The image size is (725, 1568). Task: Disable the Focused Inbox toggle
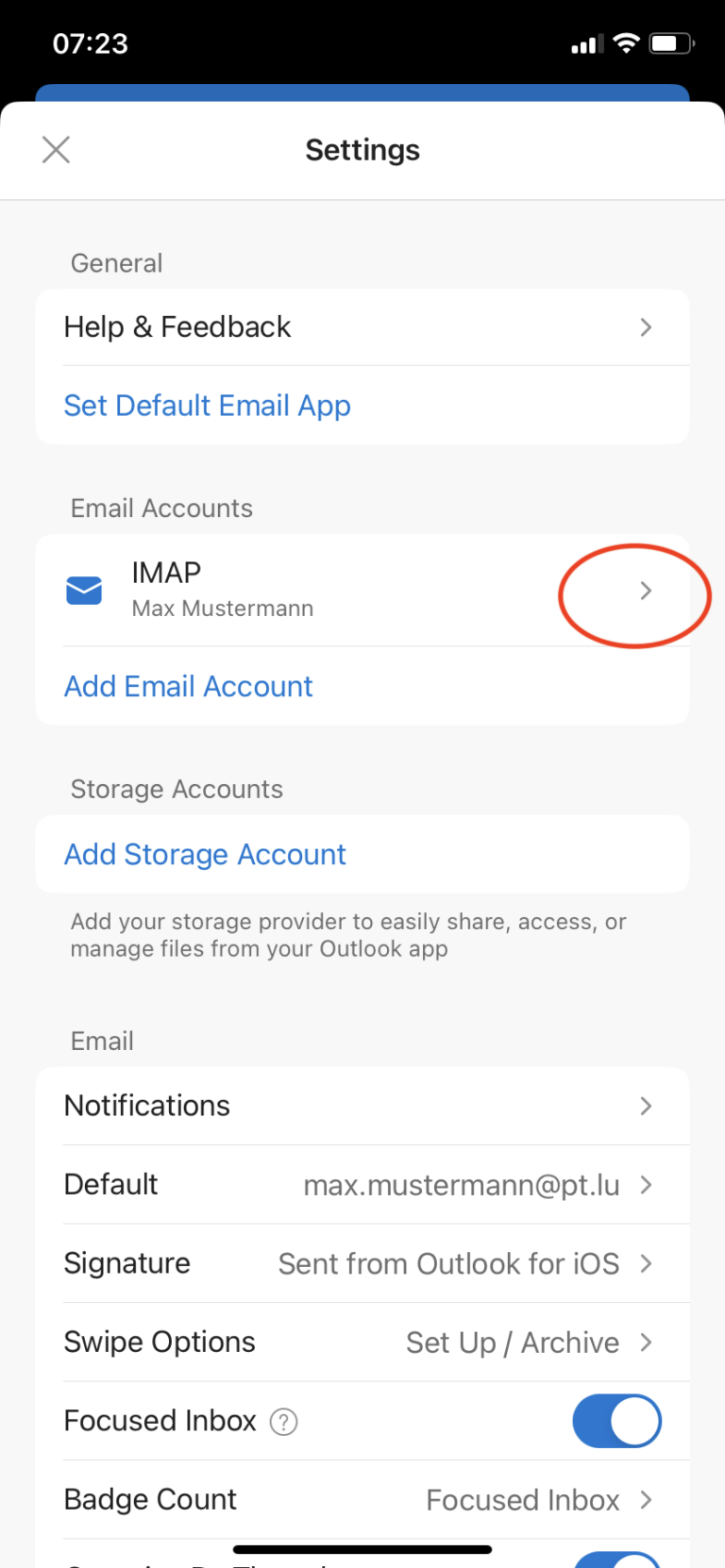tap(616, 1421)
